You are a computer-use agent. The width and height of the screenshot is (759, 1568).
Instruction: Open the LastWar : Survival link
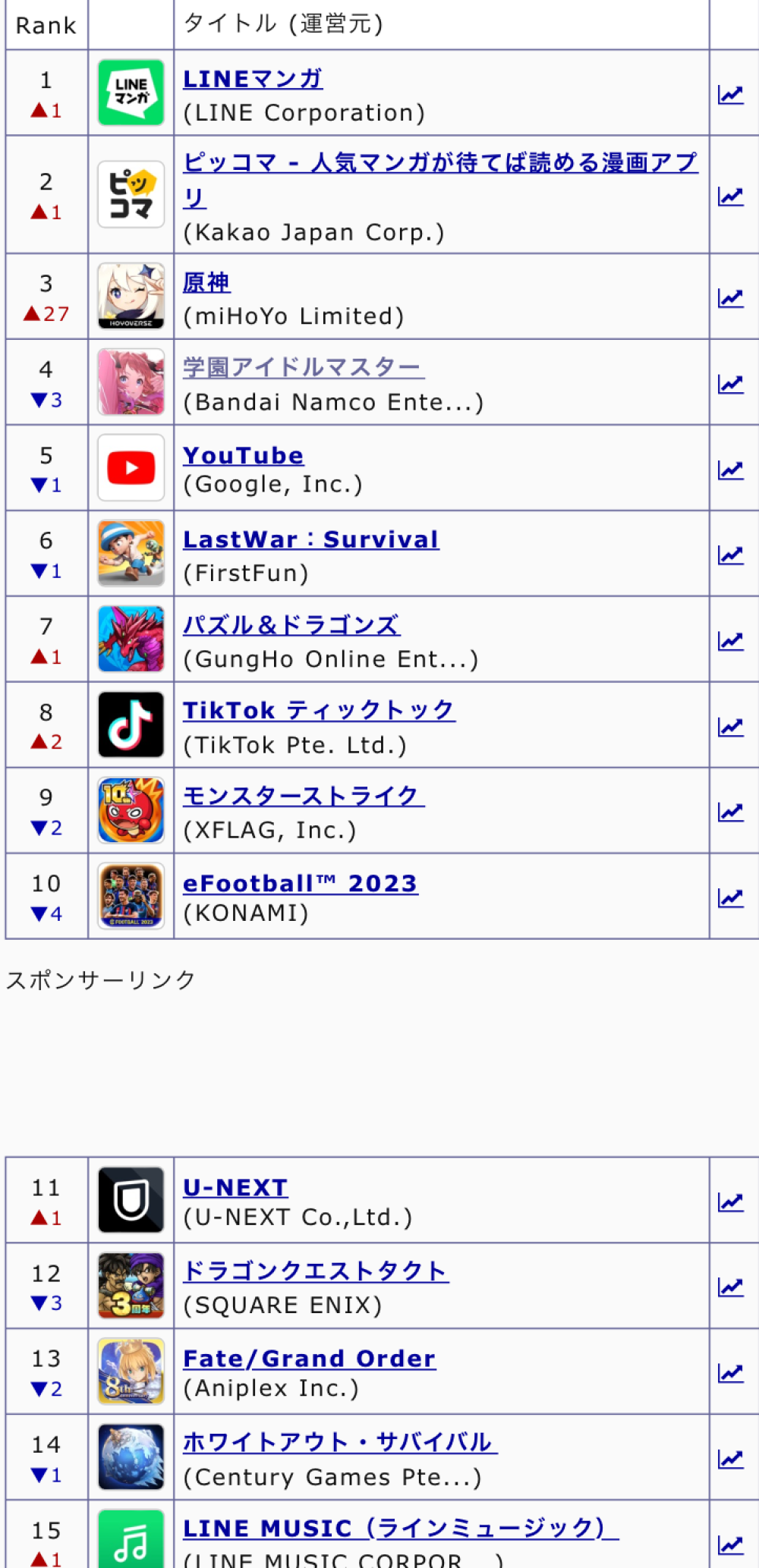[310, 539]
